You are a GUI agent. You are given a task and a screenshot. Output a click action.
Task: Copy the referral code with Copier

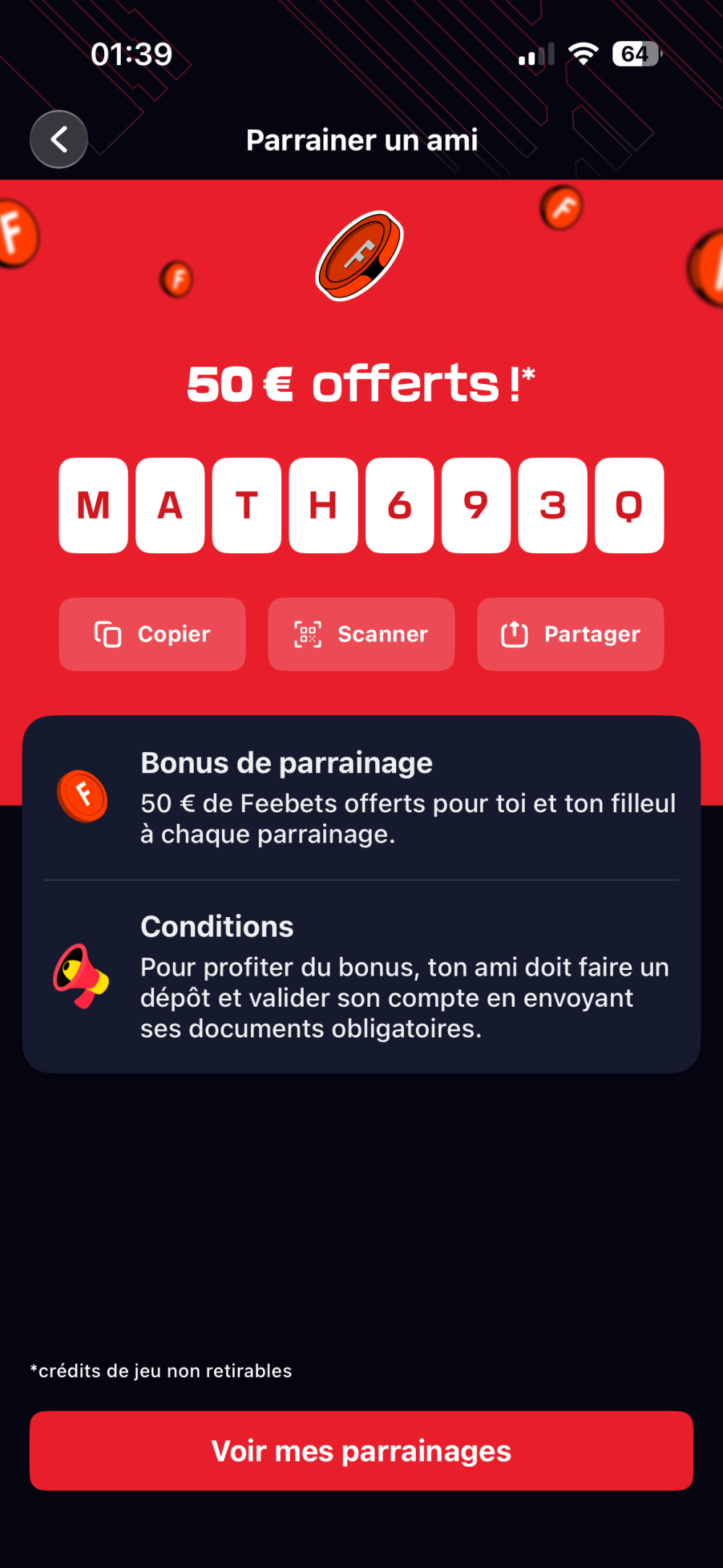pyautogui.click(x=153, y=634)
